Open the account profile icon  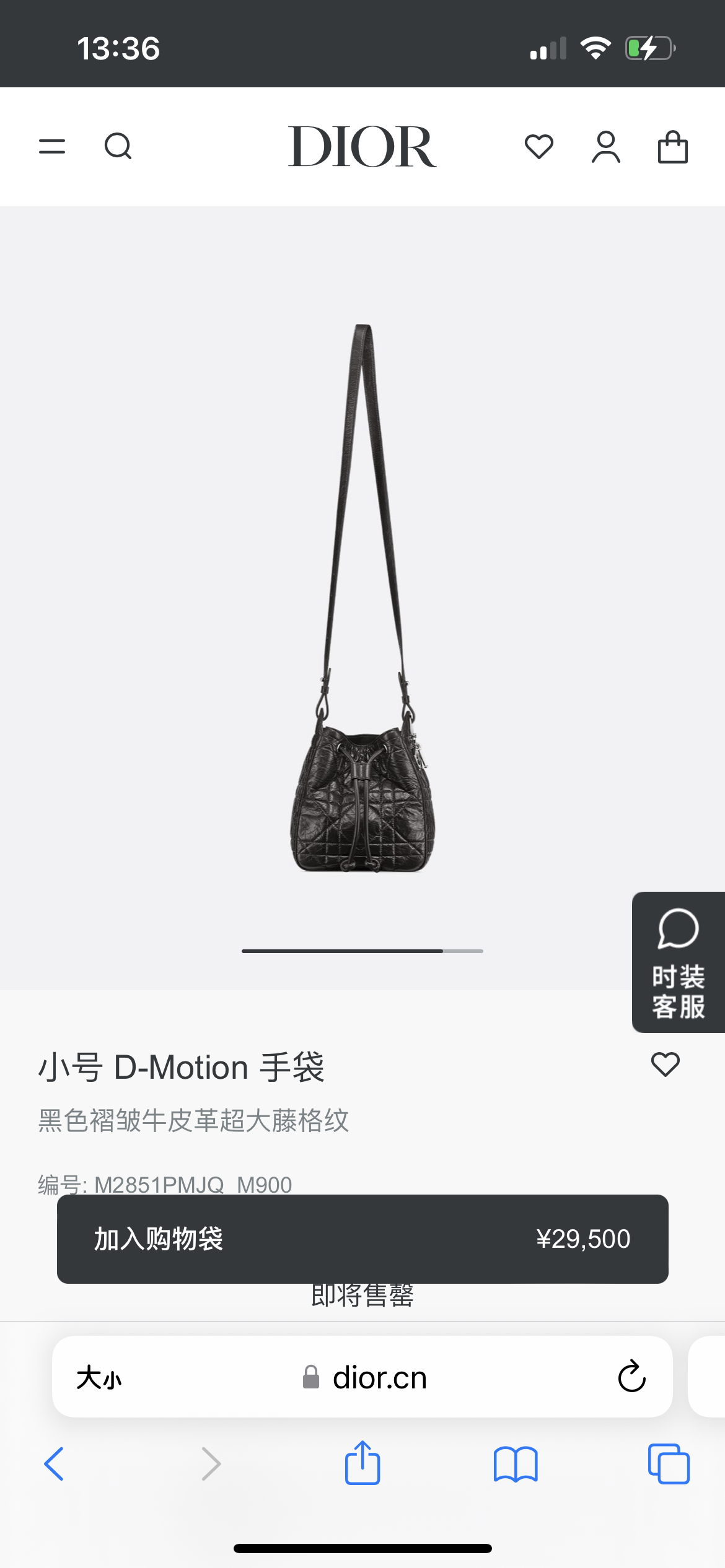[x=605, y=147]
